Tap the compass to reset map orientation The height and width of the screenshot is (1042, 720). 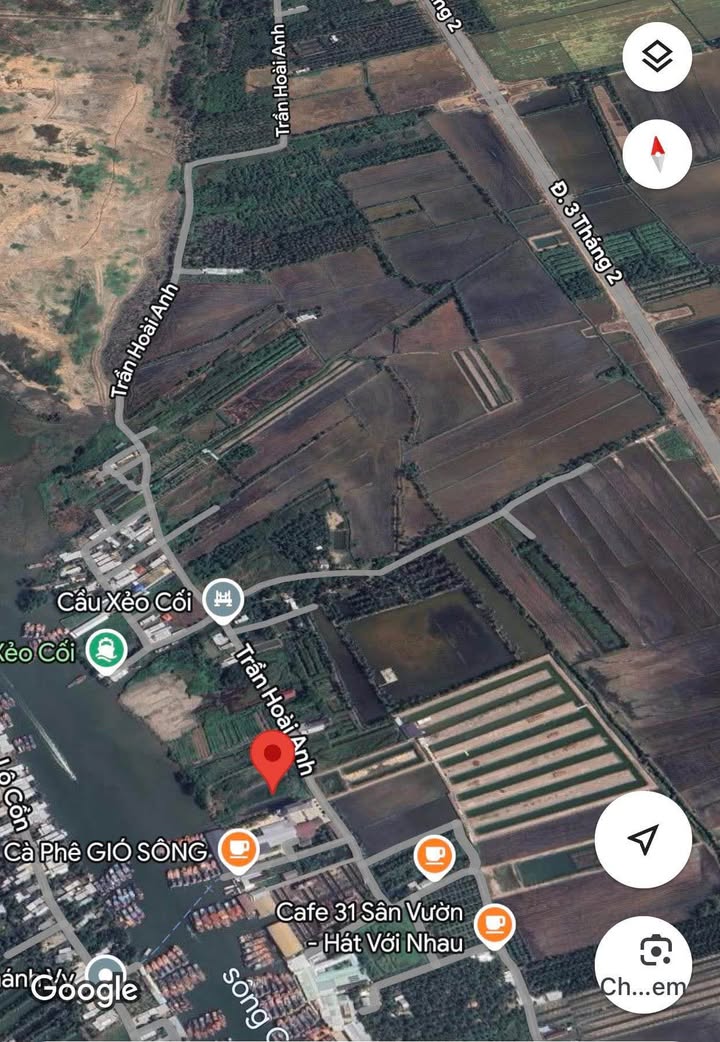pos(657,154)
